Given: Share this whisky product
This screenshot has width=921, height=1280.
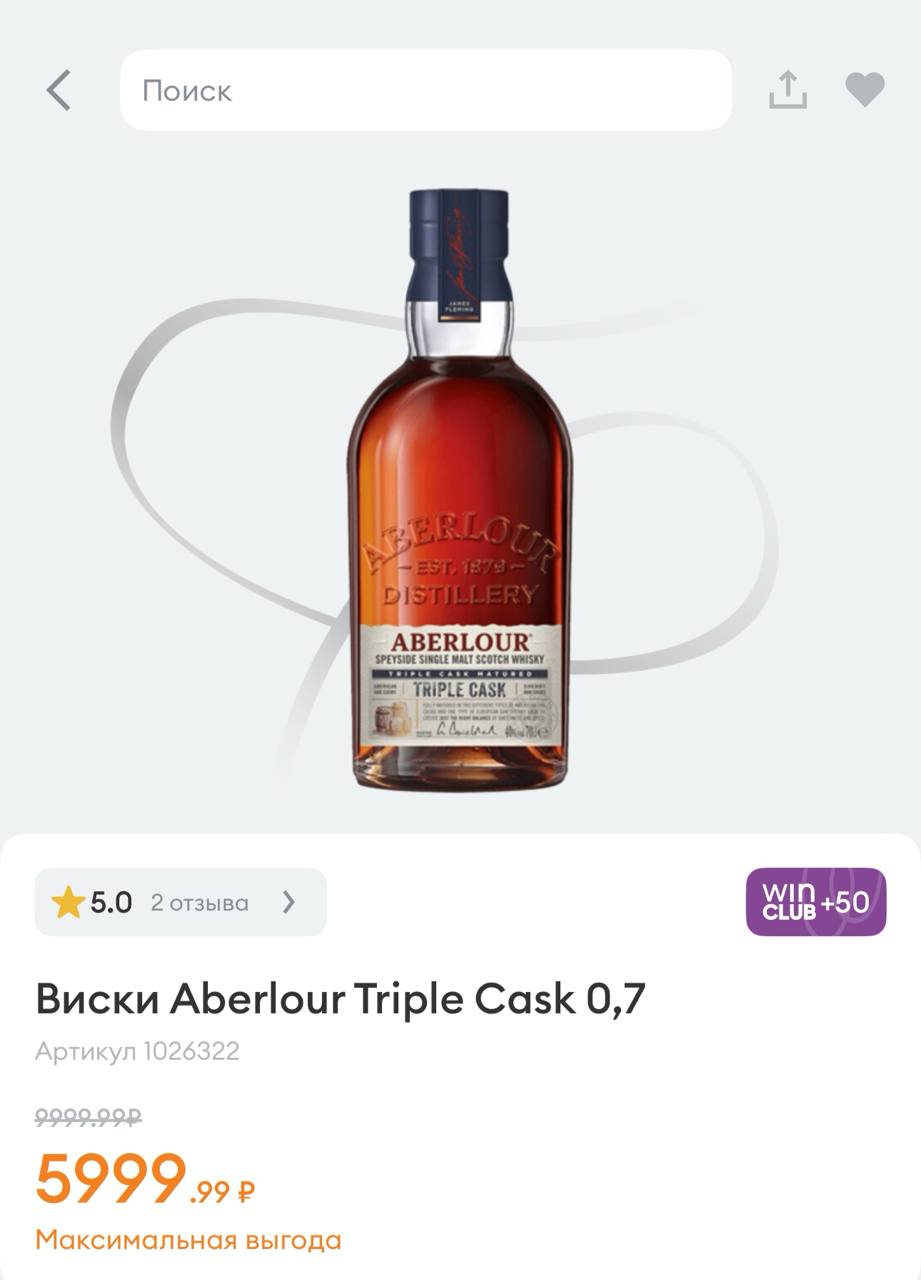Looking at the screenshot, I should (x=788, y=90).
